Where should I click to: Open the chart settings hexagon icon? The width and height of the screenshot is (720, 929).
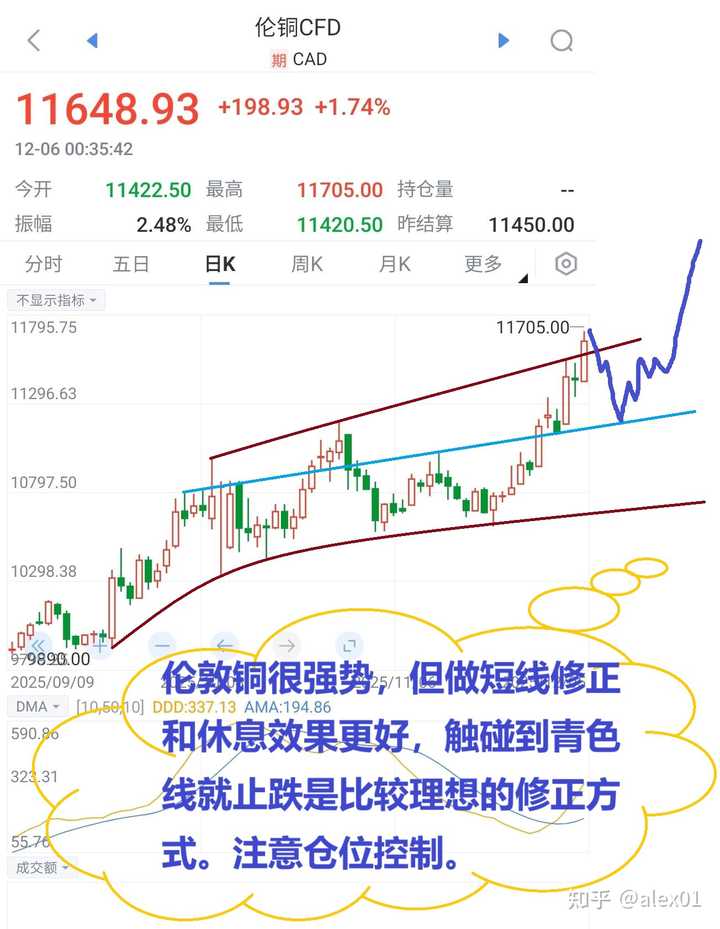pyautogui.click(x=566, y=264)
